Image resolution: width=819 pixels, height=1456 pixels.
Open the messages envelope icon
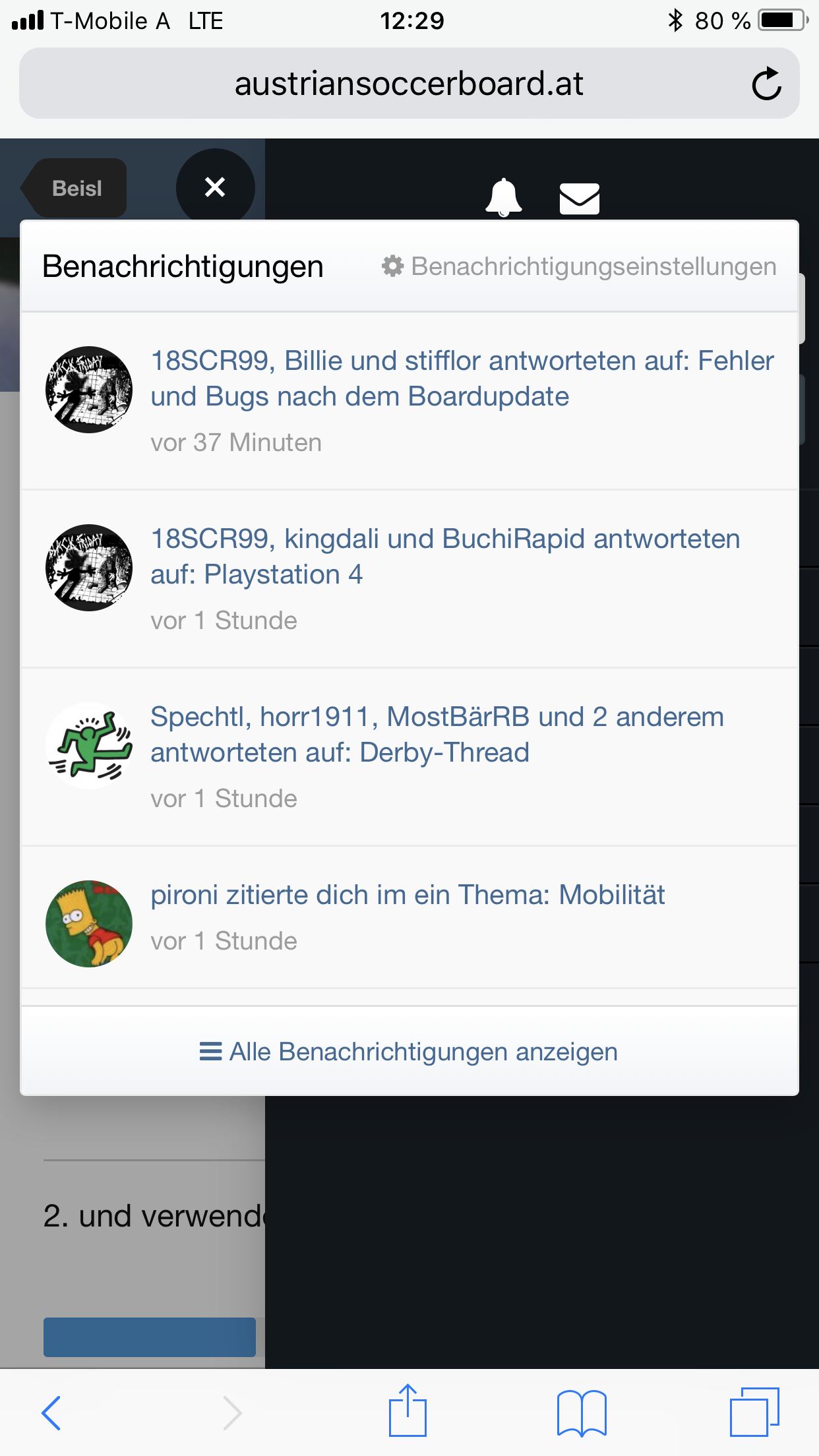pyautogui.click(x=579, y=198)
